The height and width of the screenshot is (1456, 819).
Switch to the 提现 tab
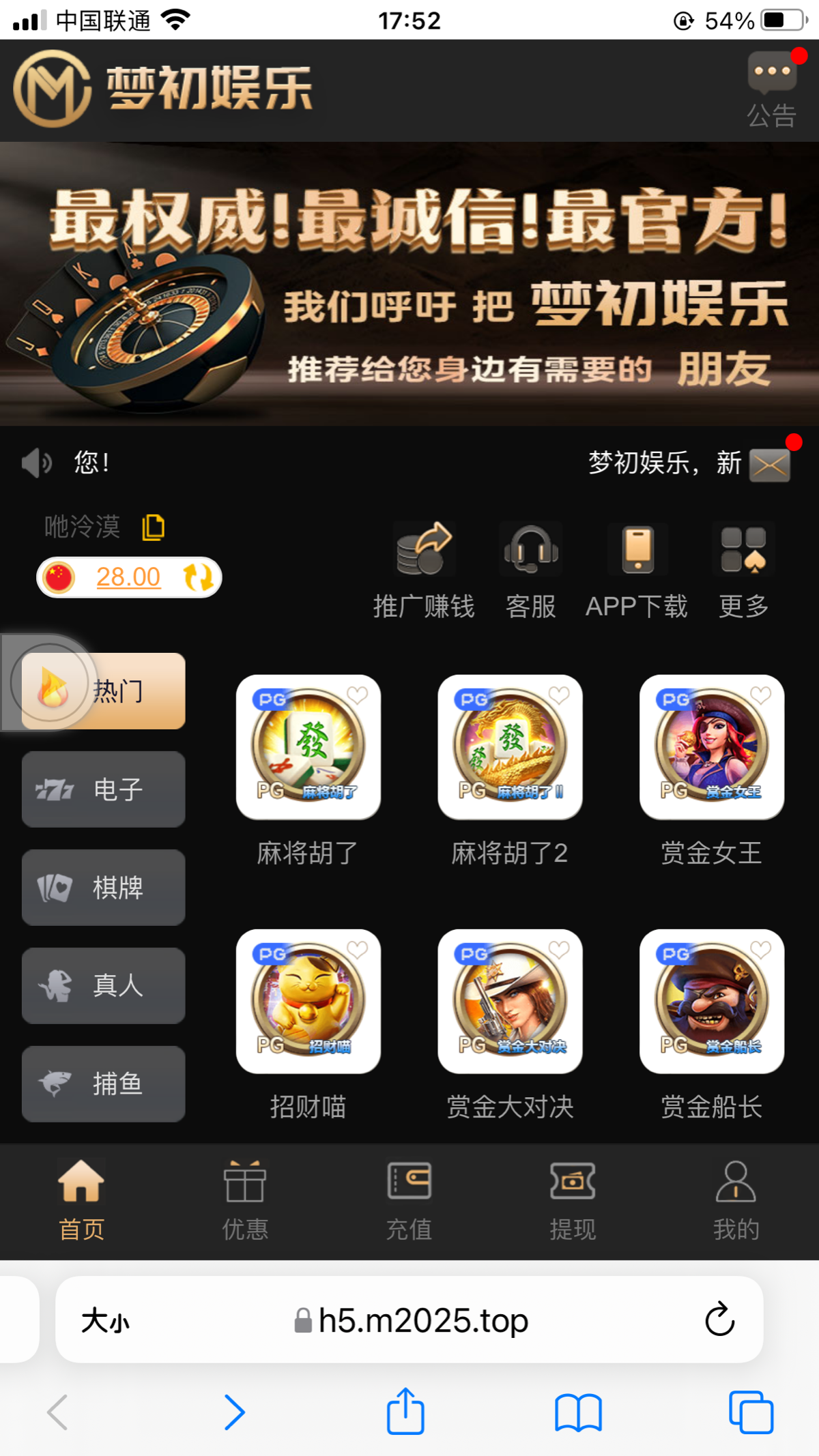point(573,1199)
